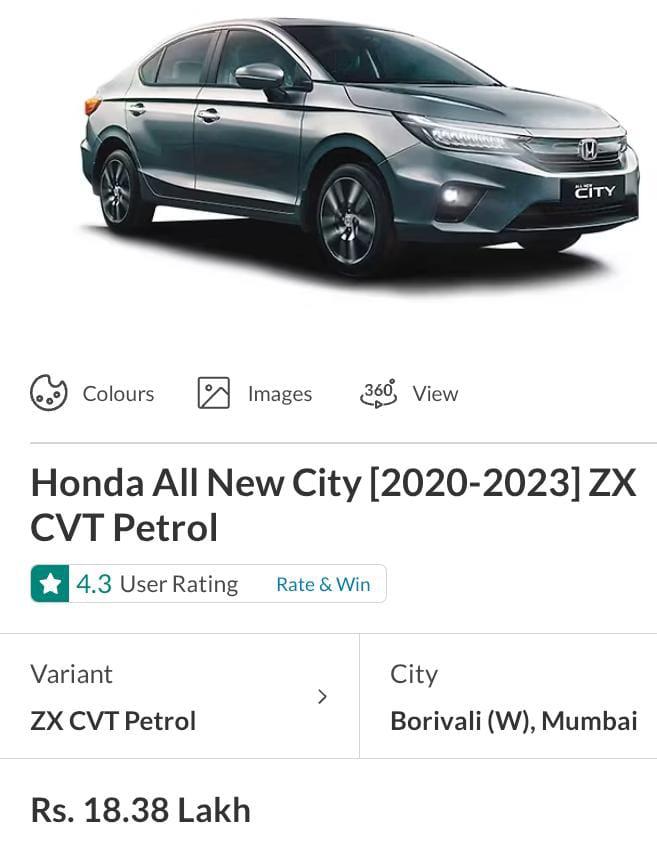Viewport: 657px width, 841px height.
Task: Launch the 360 View
Action: [x=408, y=393]
